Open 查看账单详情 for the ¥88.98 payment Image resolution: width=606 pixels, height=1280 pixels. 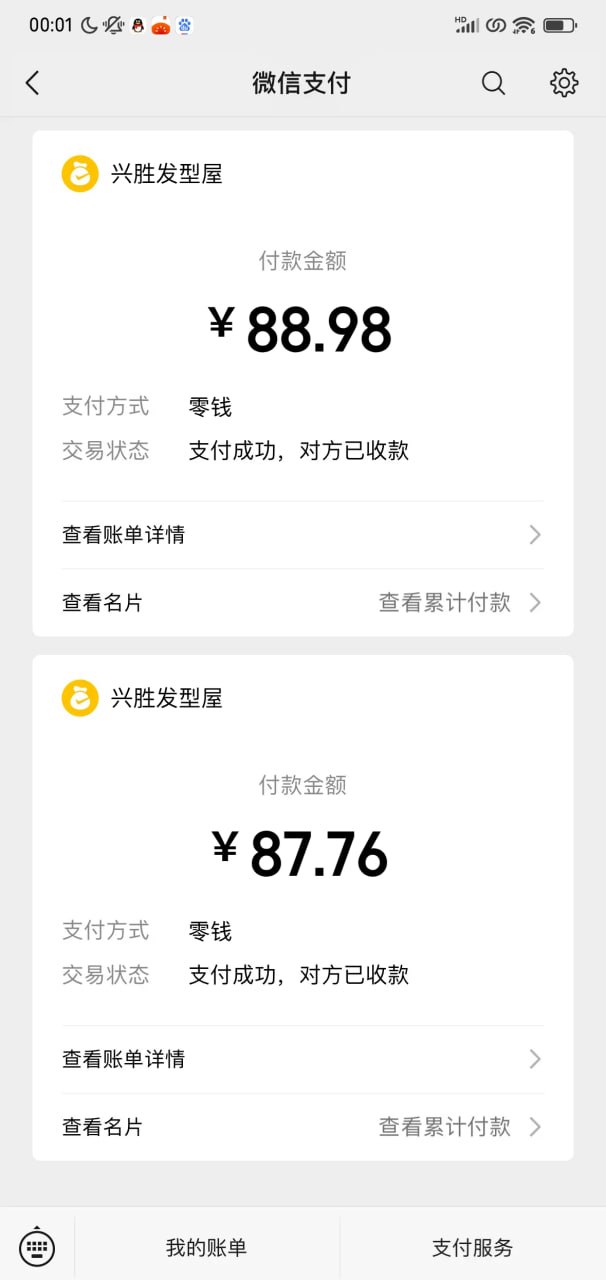pos(302,535)
